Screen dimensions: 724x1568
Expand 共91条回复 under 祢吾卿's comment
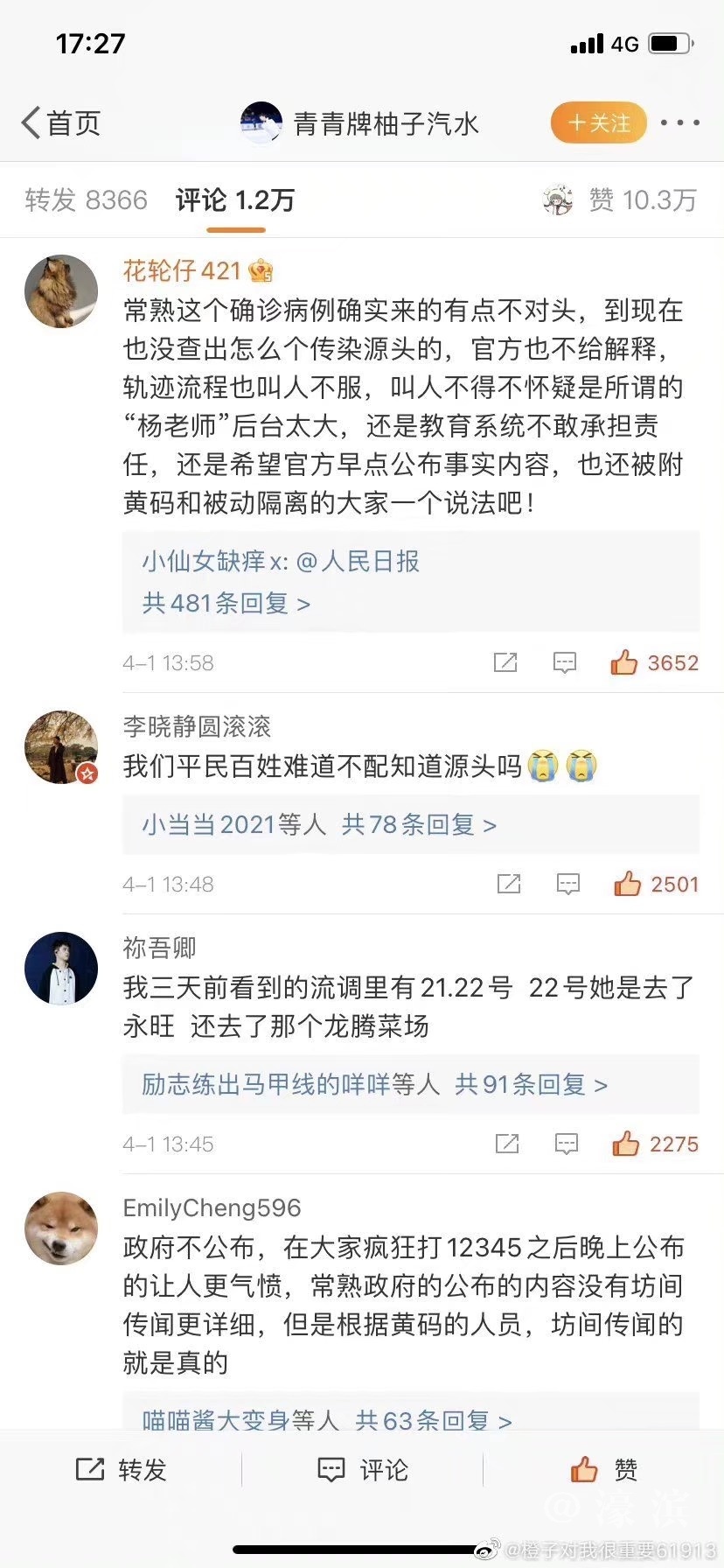pos(530,1084)
